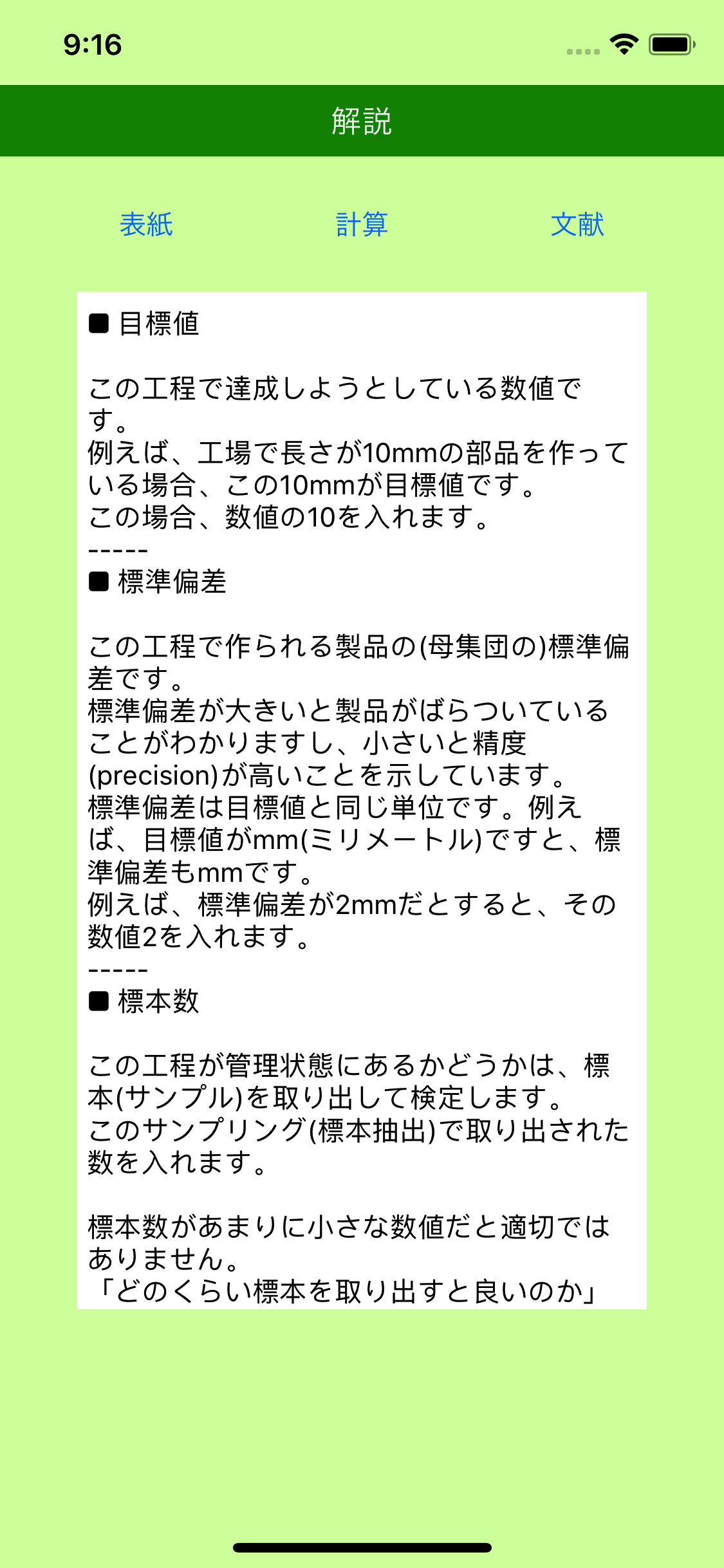Screen dimensions: 724x1568
Task: Open the 文献 references page
Action: [577, 225]
